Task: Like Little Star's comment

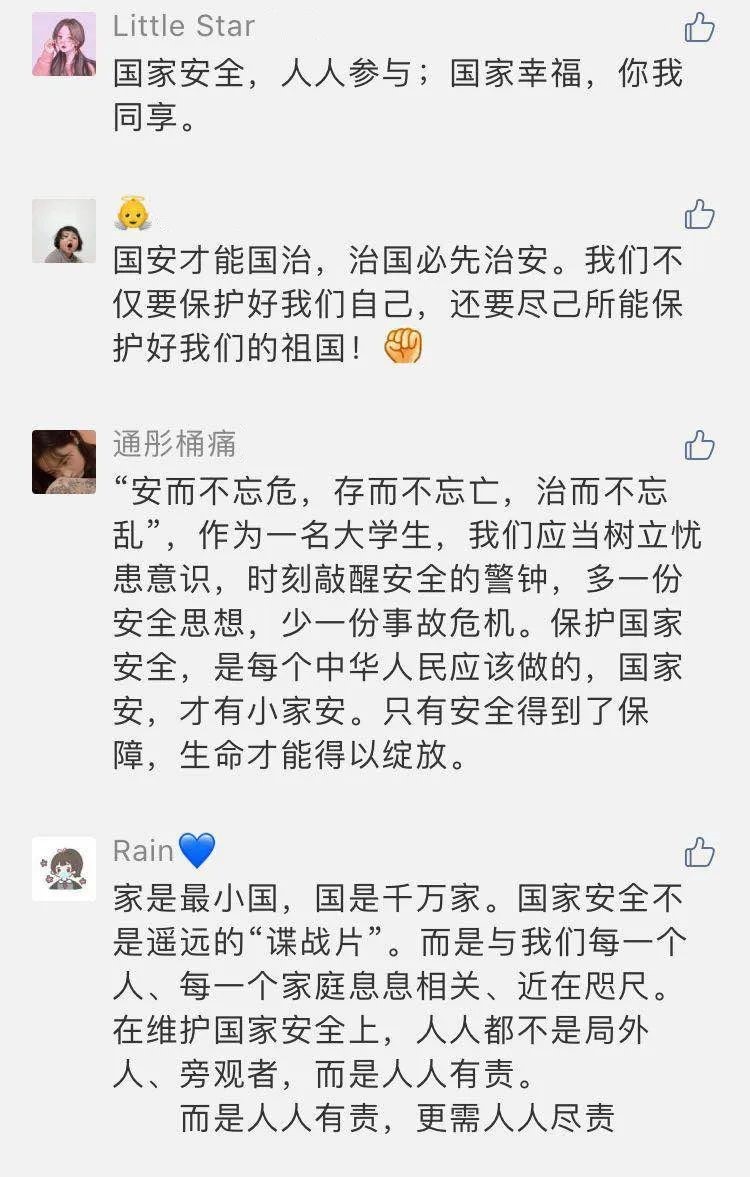Action: click(699, 27)
